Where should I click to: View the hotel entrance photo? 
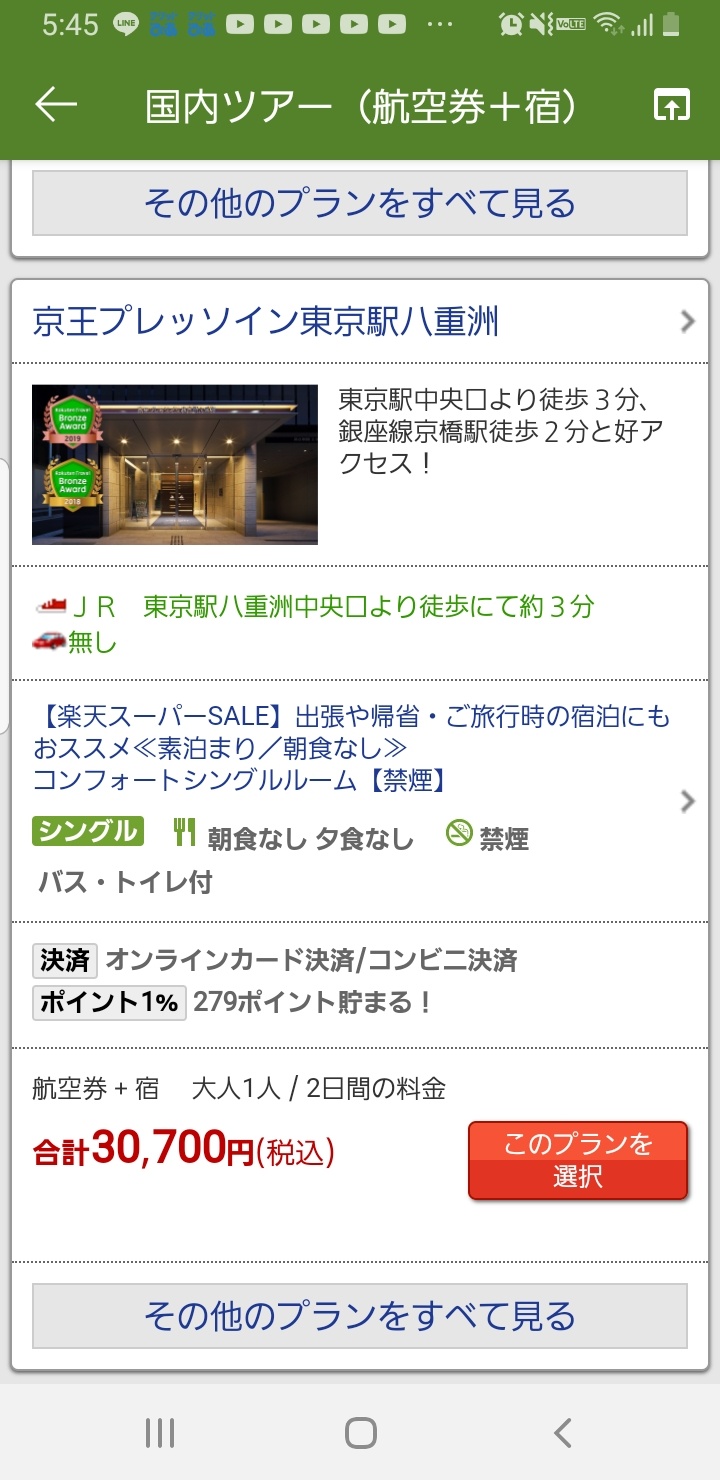(175, 465)
